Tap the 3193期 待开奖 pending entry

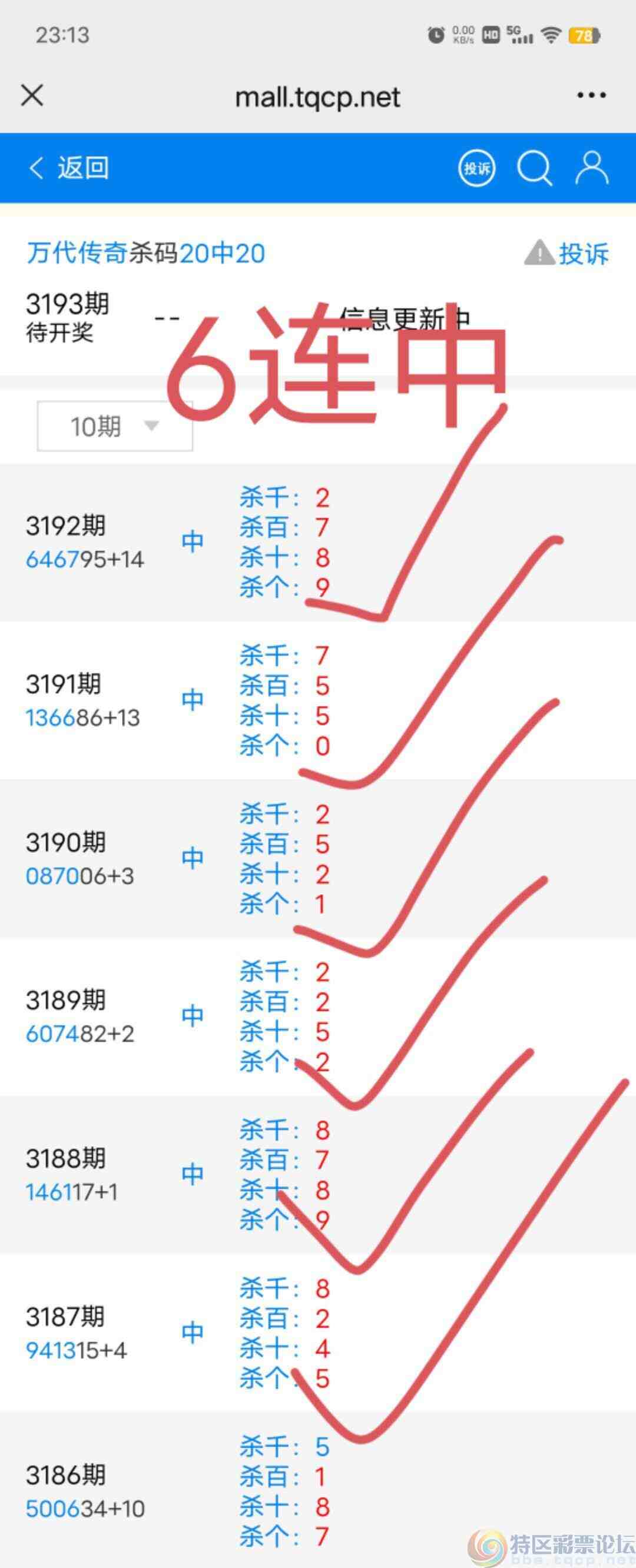point(67,317)
